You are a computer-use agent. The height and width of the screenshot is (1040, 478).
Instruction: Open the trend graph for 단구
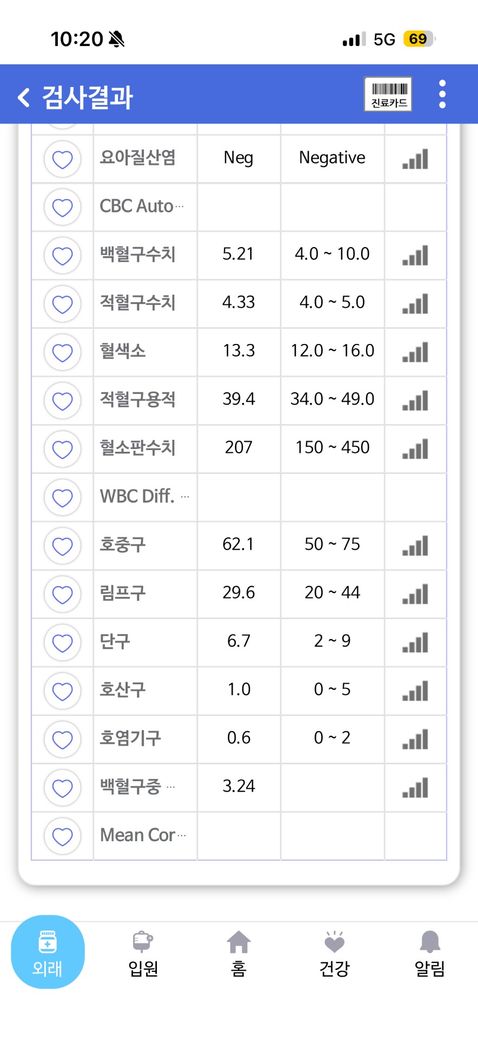click(415, 643)
